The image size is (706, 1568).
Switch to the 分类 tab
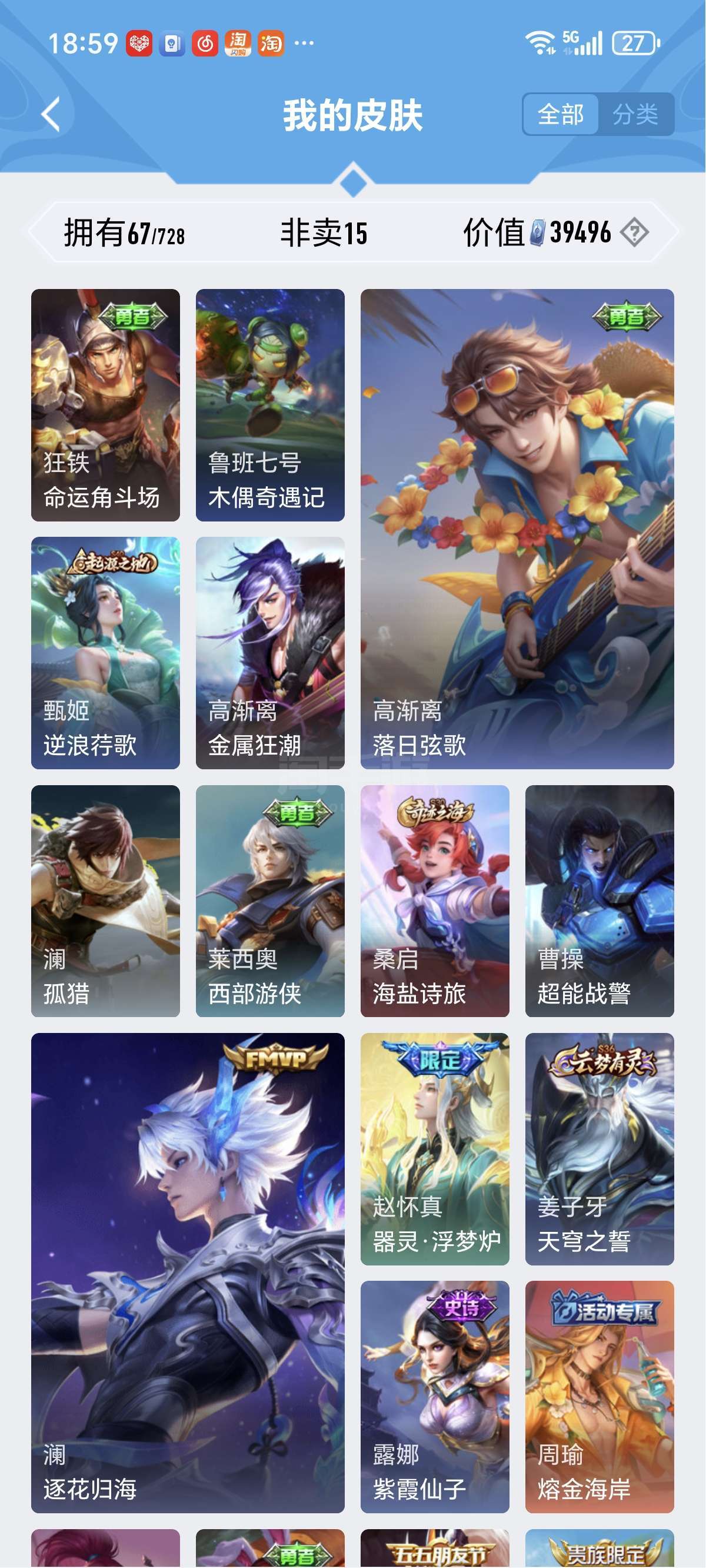tap(635, 114)
